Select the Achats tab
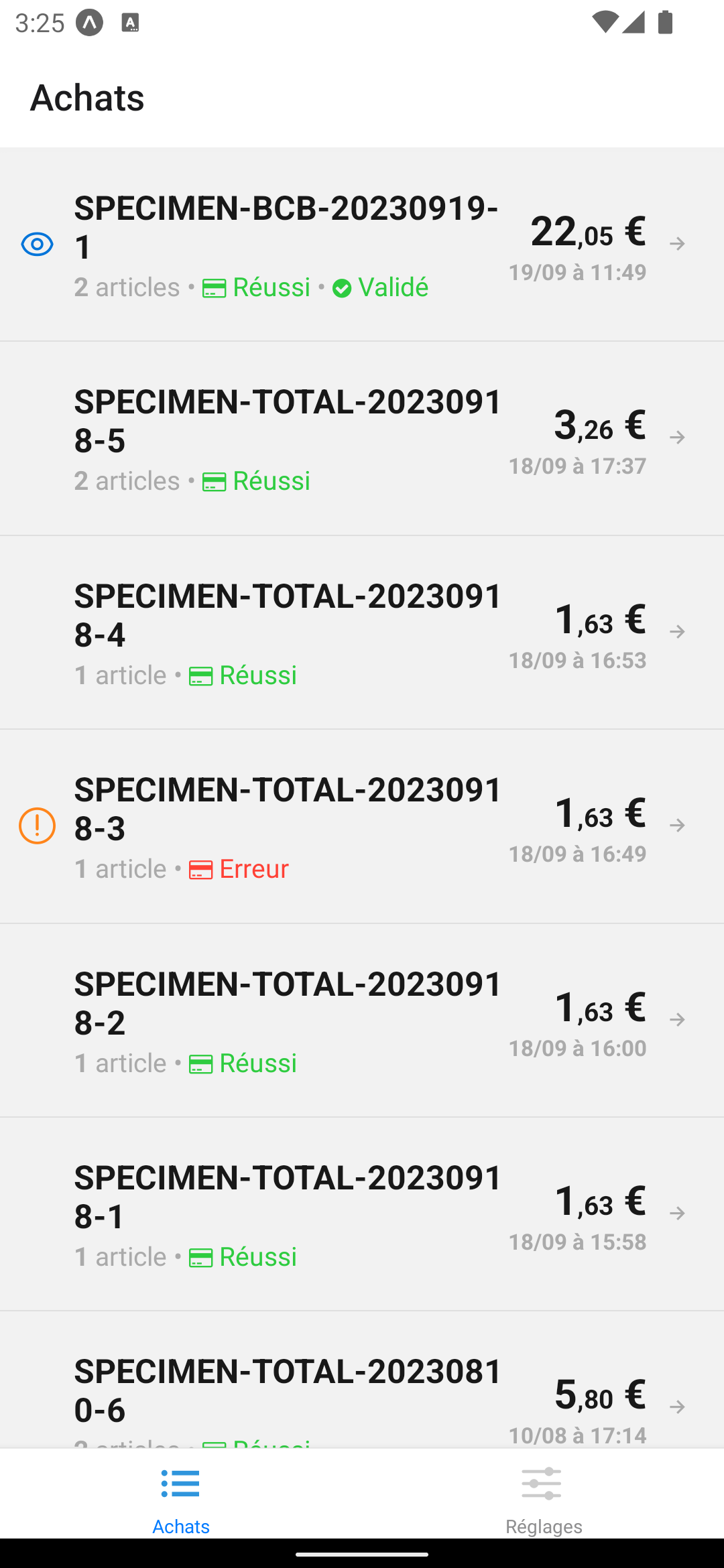 (181, 1494)
